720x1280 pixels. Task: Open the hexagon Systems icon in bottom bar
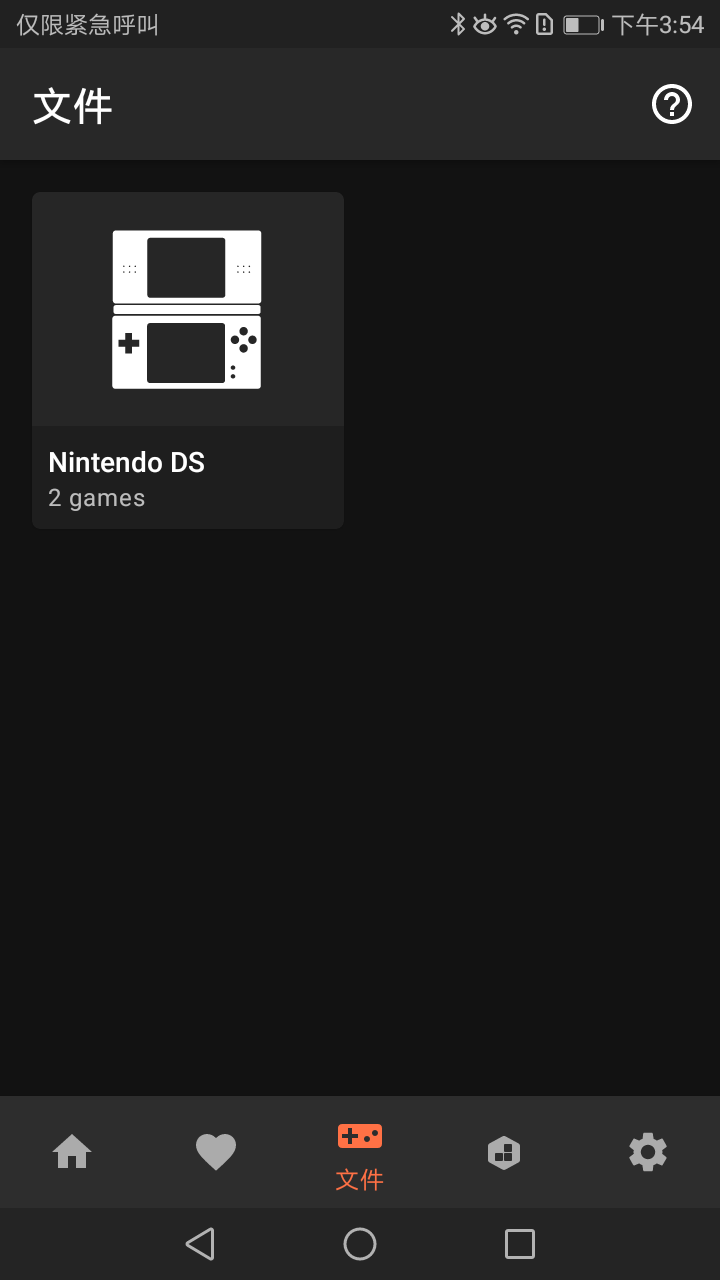click(x=504, y=1152)
